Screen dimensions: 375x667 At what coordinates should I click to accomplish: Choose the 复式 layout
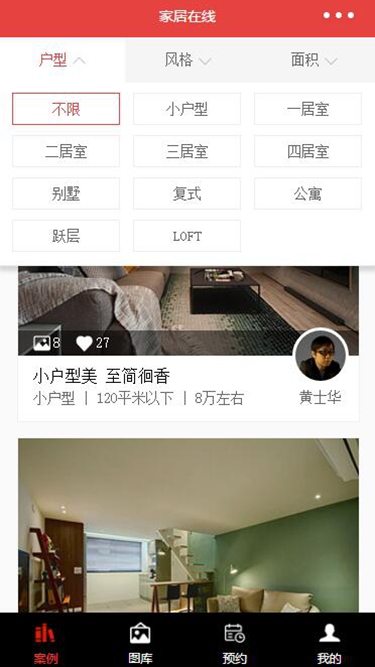pos(187,194)
